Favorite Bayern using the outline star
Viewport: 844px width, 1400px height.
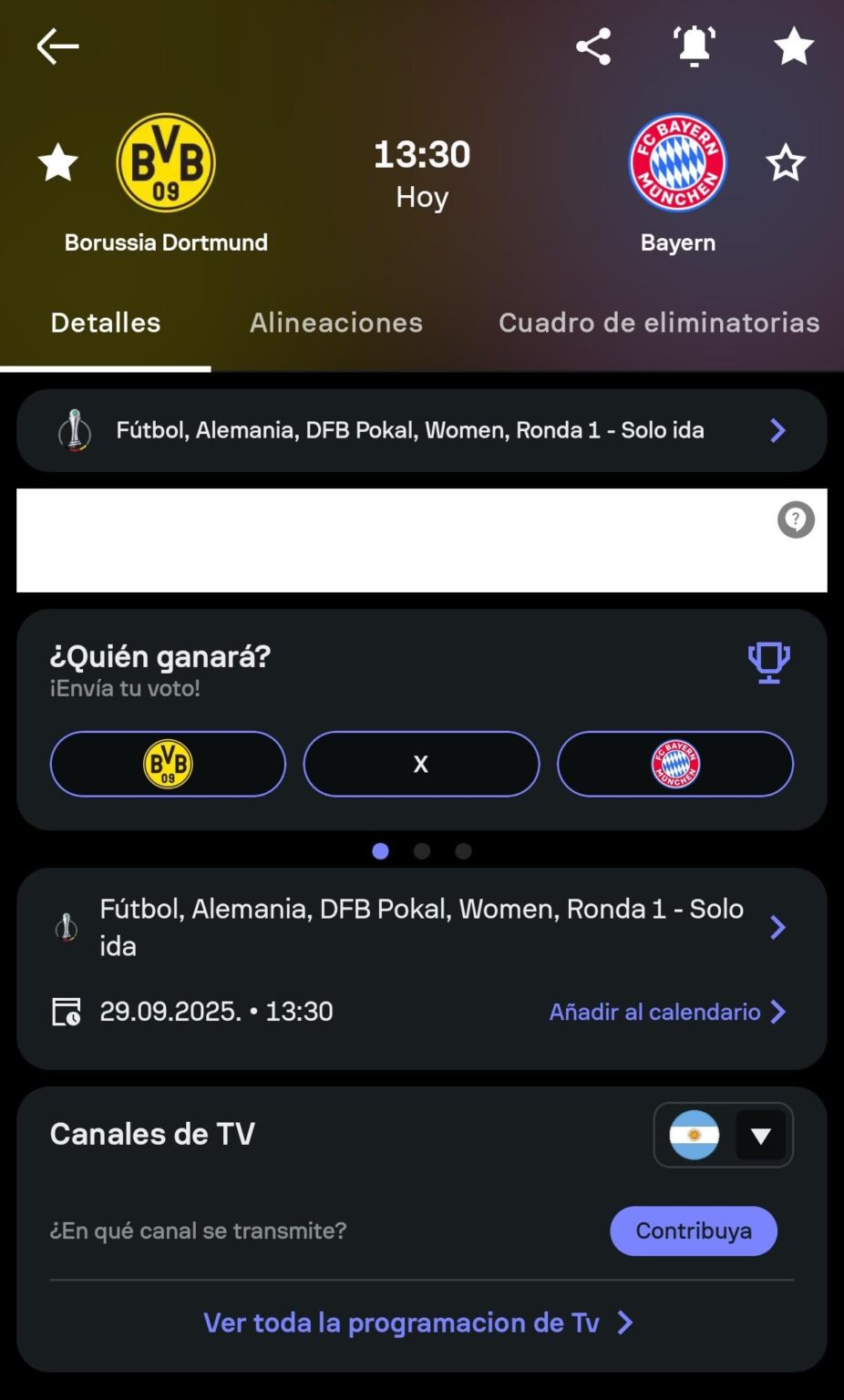point(785,162)
